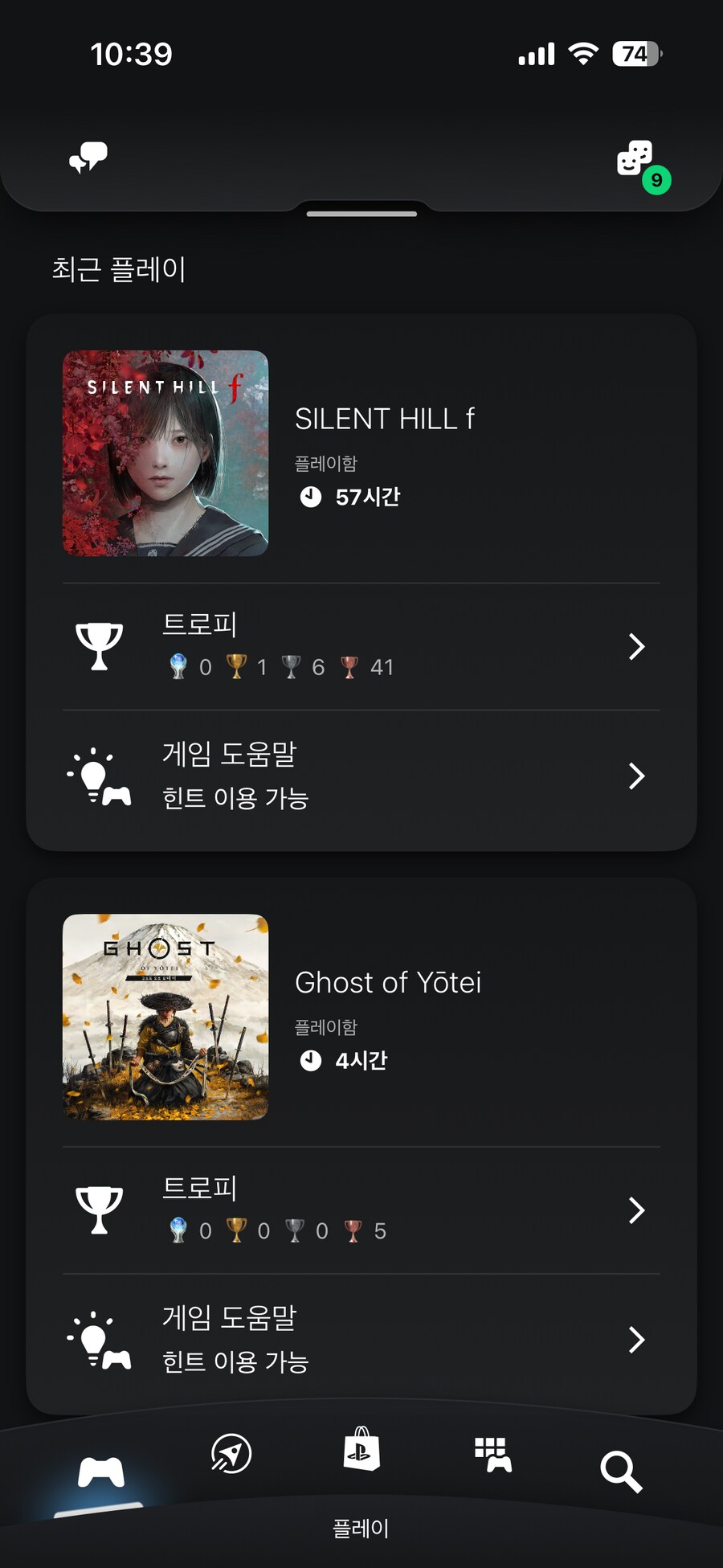View trophies for Ghost of Yōtei
The height and width of the screenshot is (1568, 723).
[x=361, y=1210]
